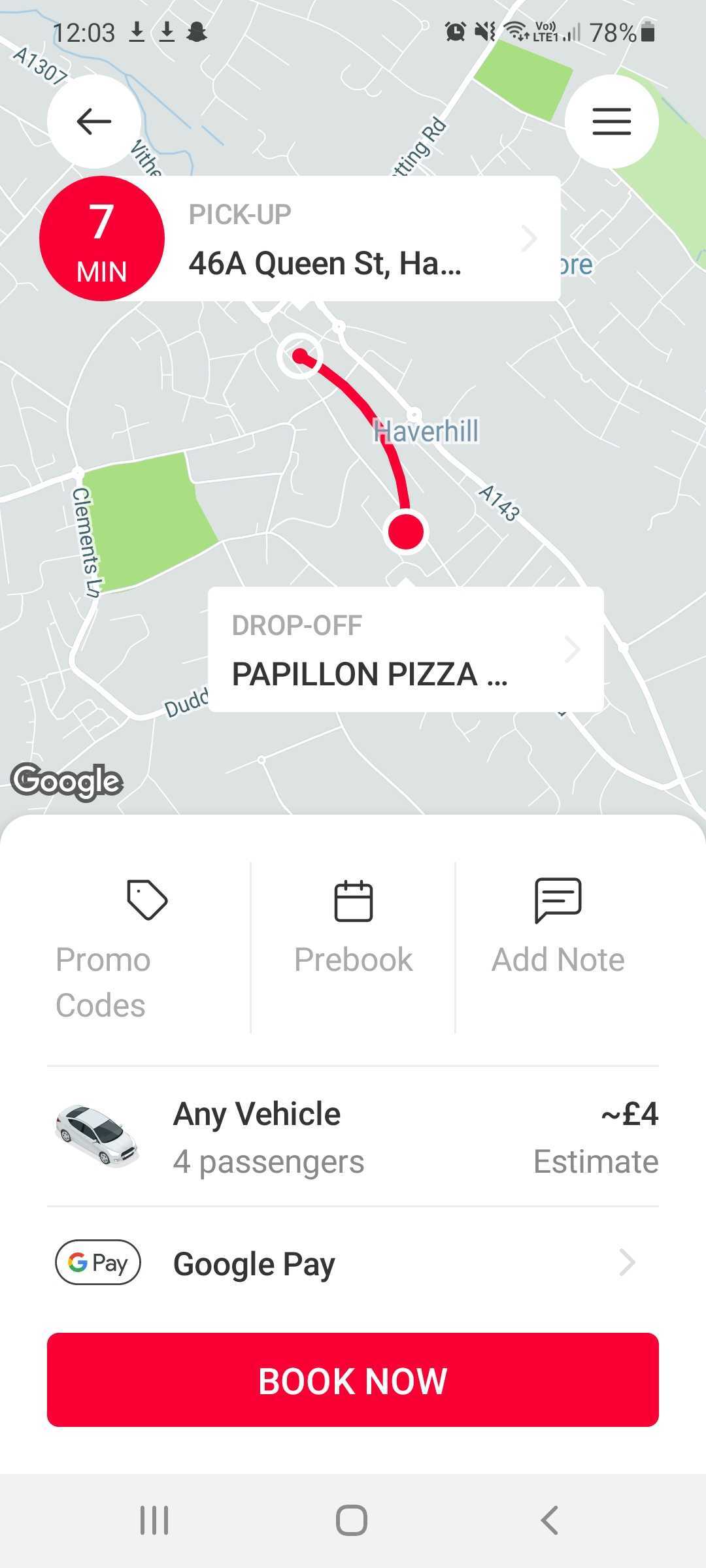Add a note for the driver
The width and height of the screenshot is (706, 1568).
[558, 947]
